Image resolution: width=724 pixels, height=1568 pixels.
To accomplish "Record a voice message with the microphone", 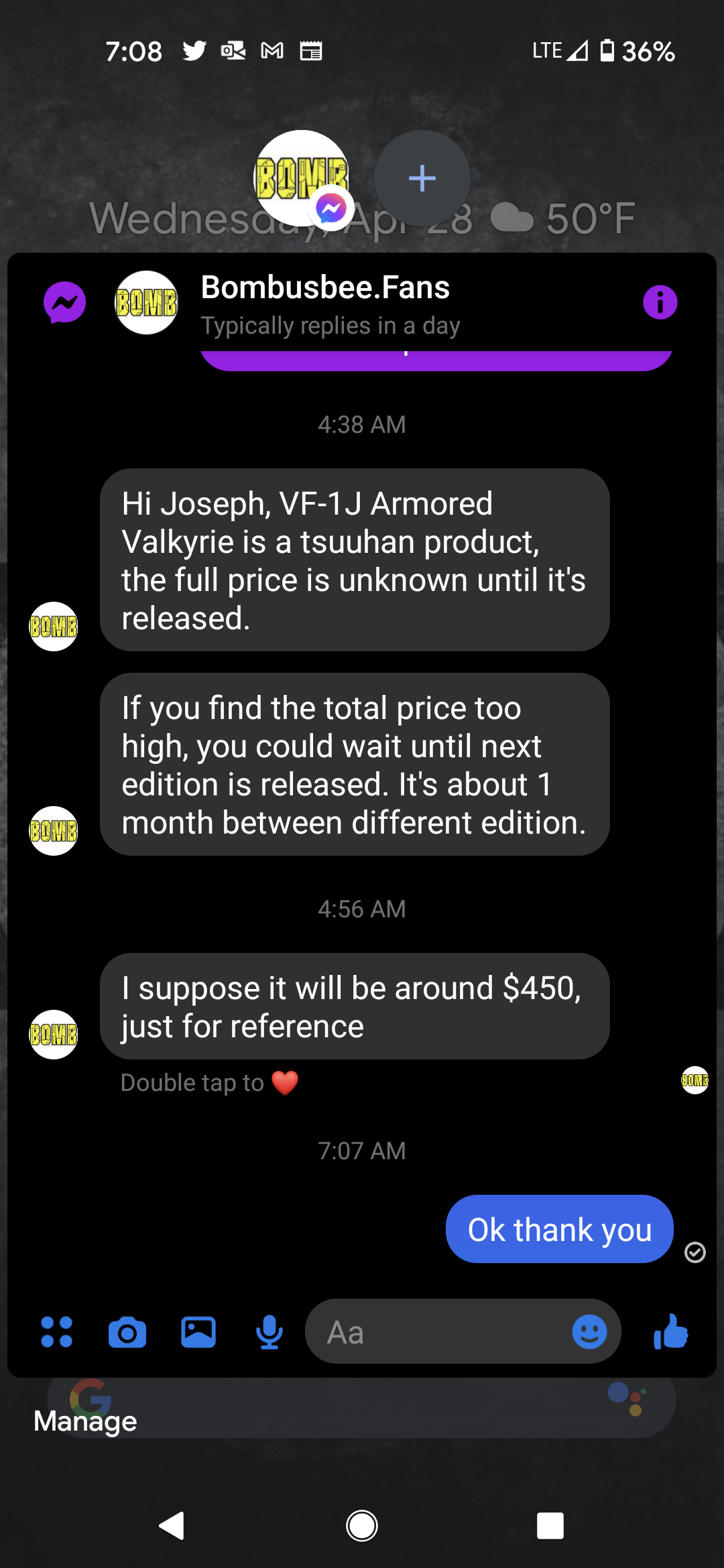I will pyautogui.click(x=269, y=1332).
